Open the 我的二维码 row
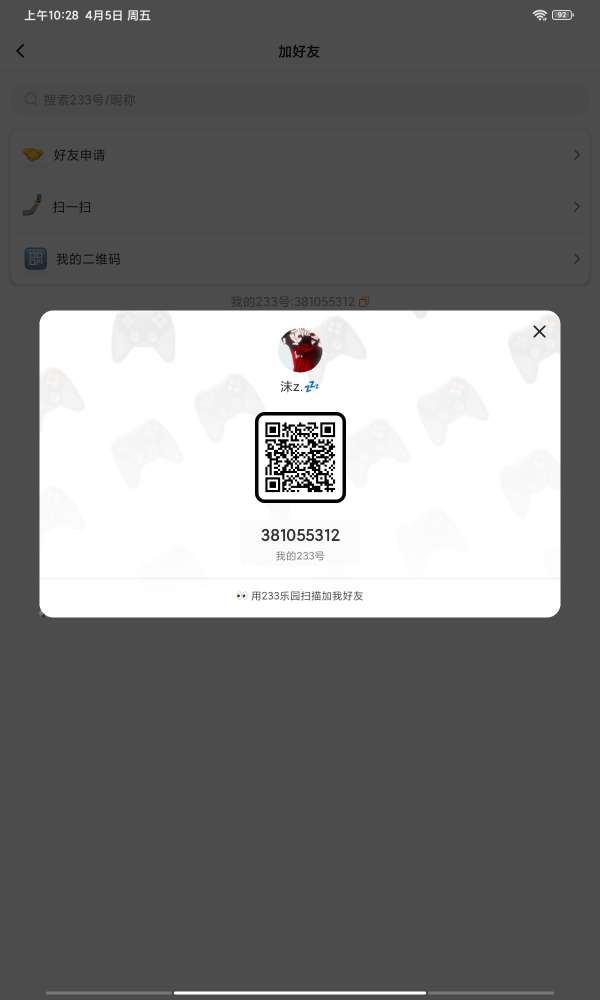 [x=300, y=259]
